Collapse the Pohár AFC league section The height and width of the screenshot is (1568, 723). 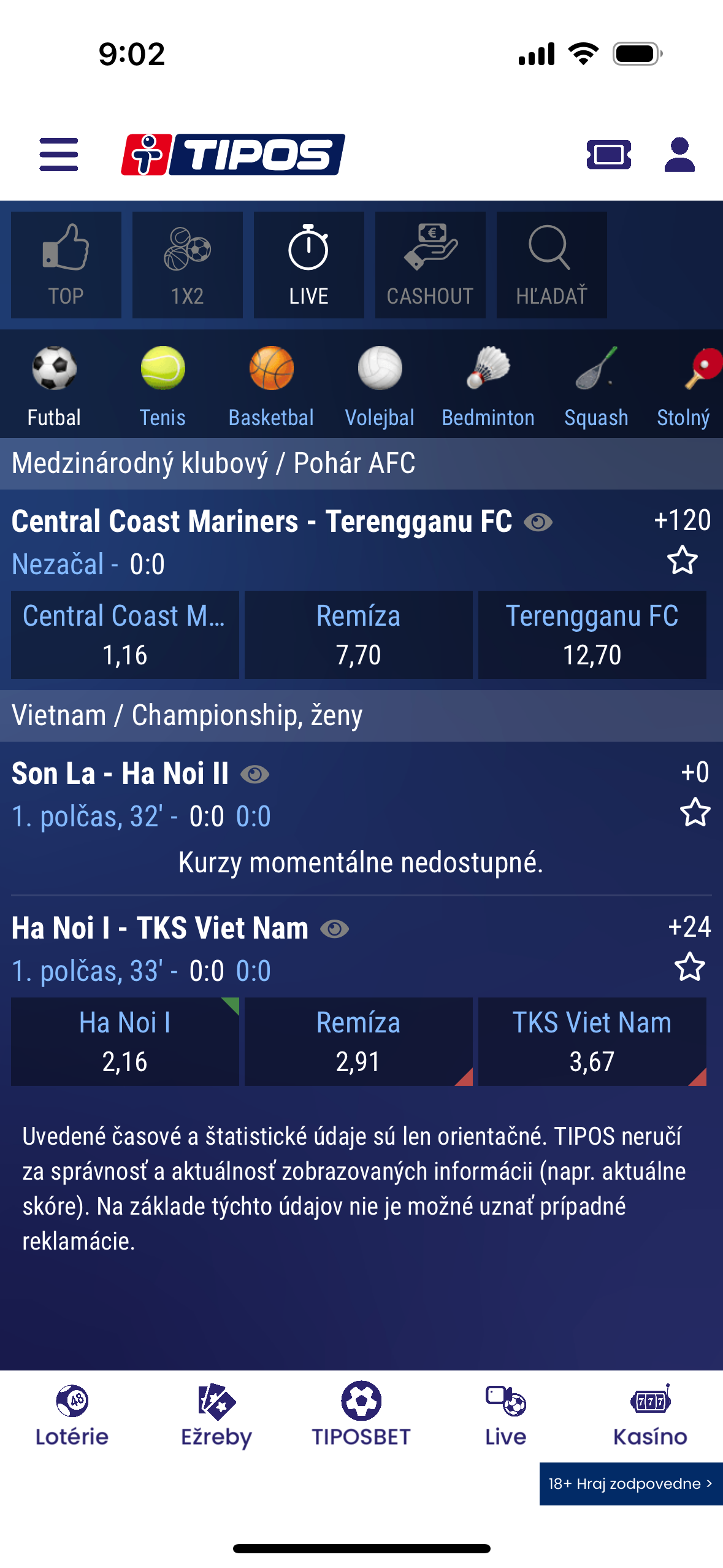[361, 463]
